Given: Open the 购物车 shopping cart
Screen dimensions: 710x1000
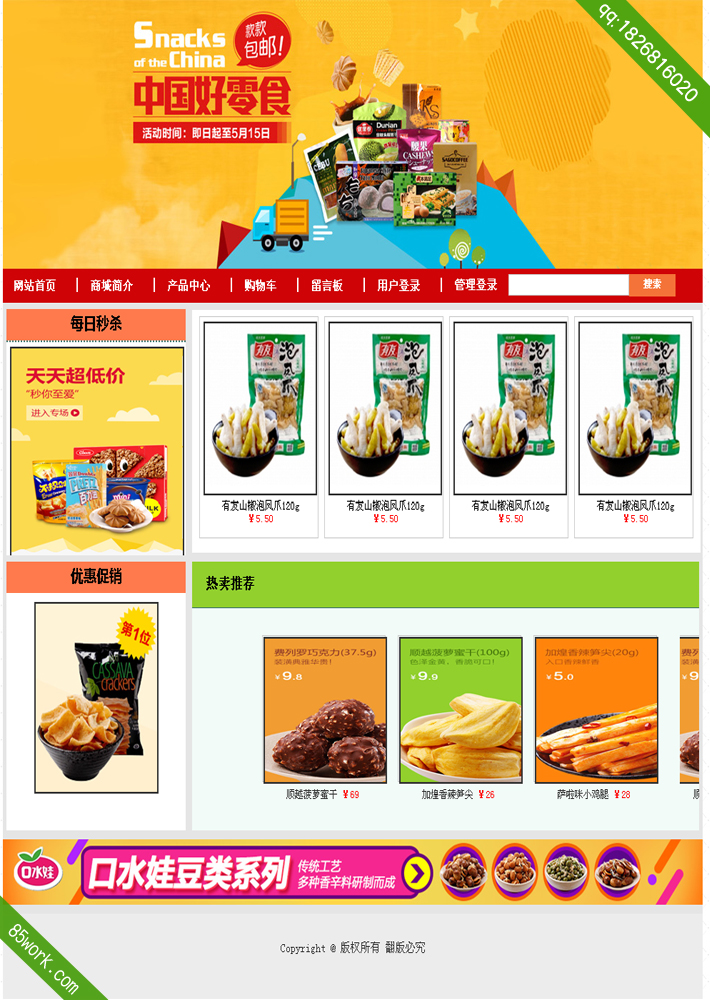Looking at the screenshot, I should coord(260,285).
